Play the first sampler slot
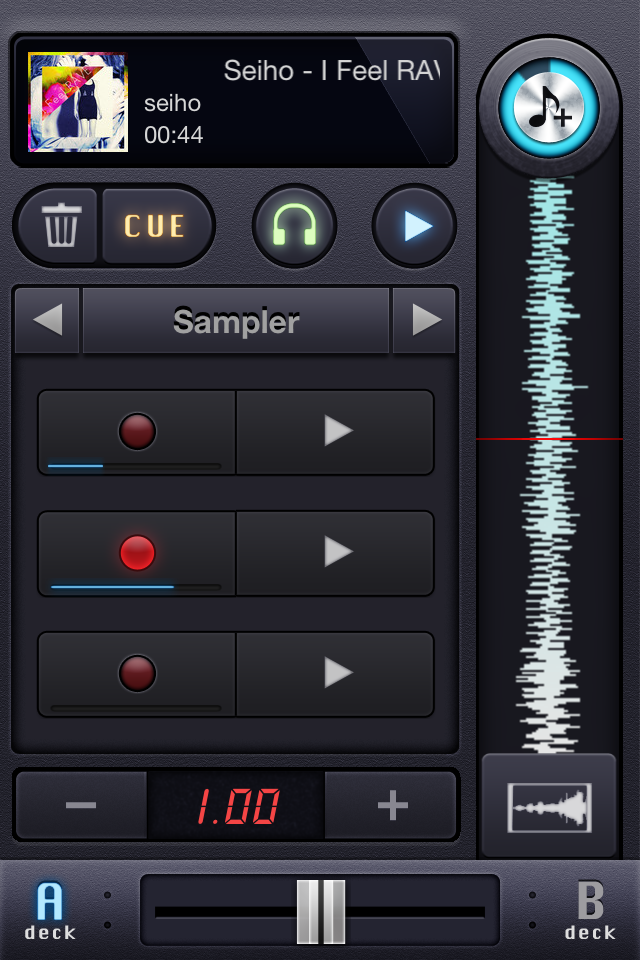 [x=337, y=431]
